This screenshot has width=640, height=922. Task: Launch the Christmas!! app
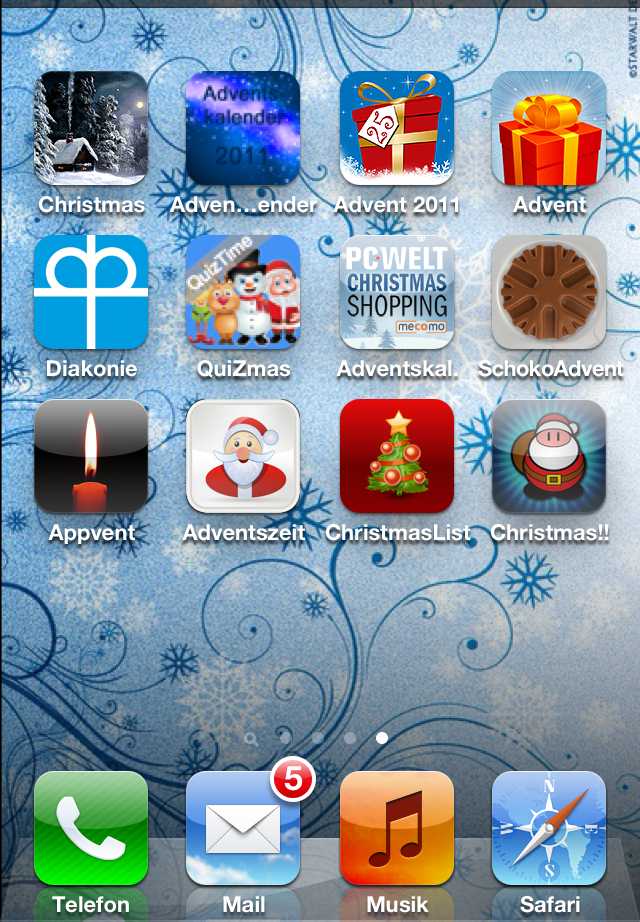[549, 456]
